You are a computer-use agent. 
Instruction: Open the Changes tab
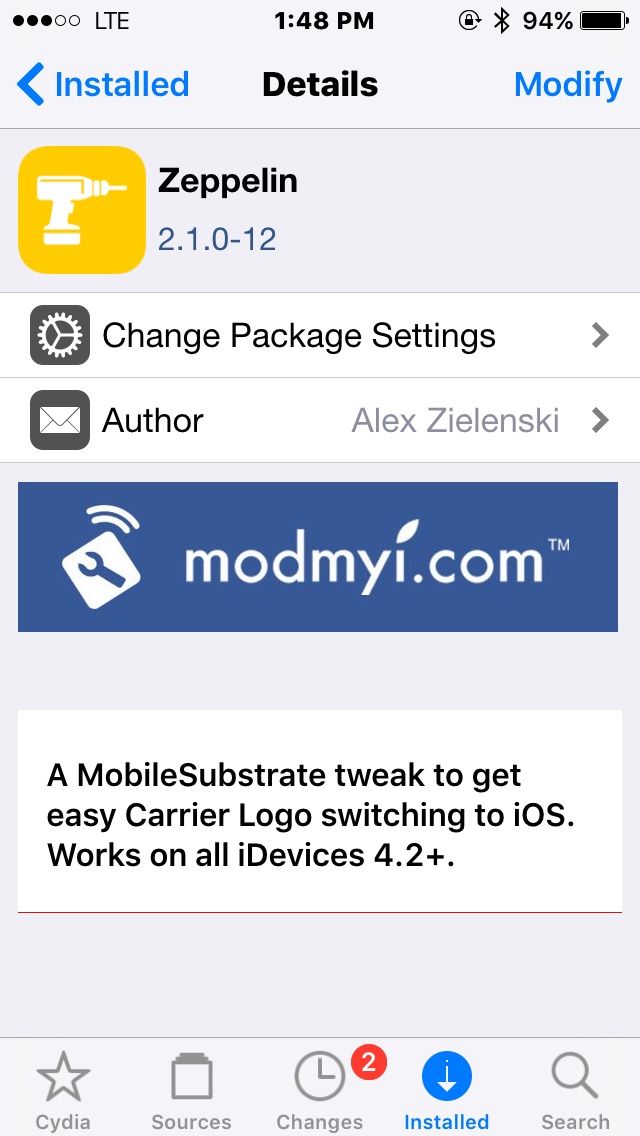(319, 1090)
